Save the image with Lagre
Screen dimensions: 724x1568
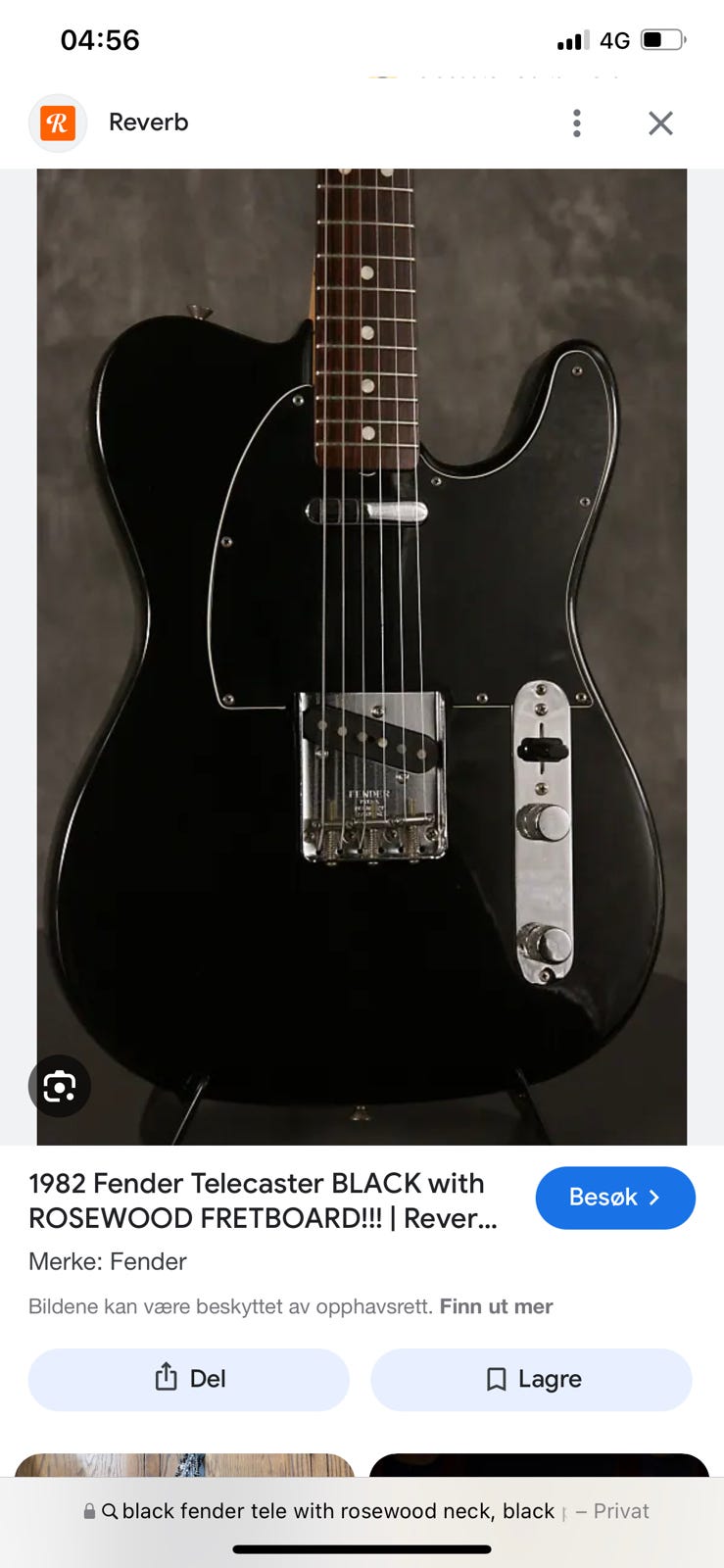531,1379
